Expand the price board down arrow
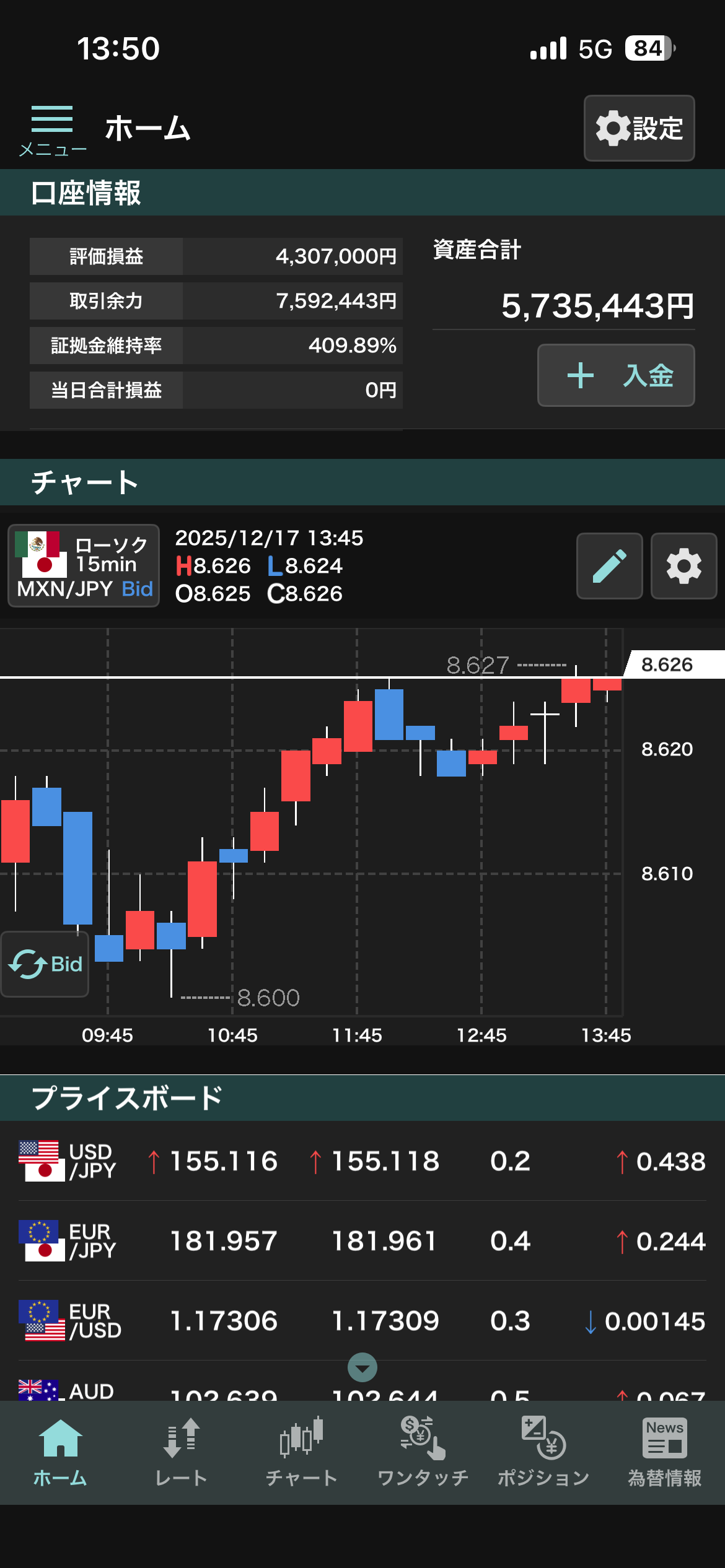 pyautogui.click(x=362, y=1367)
